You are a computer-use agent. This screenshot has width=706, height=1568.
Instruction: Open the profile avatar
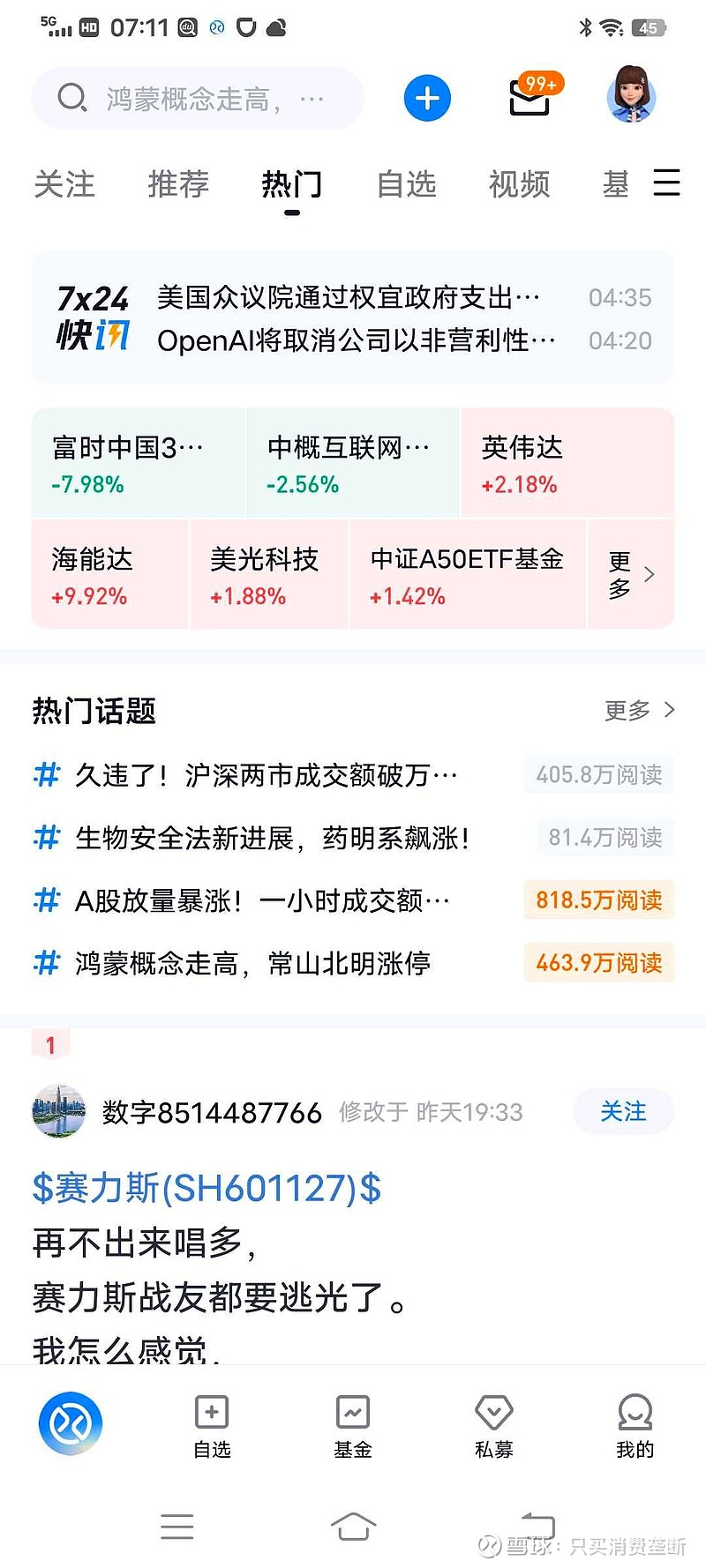coord(631,94)
